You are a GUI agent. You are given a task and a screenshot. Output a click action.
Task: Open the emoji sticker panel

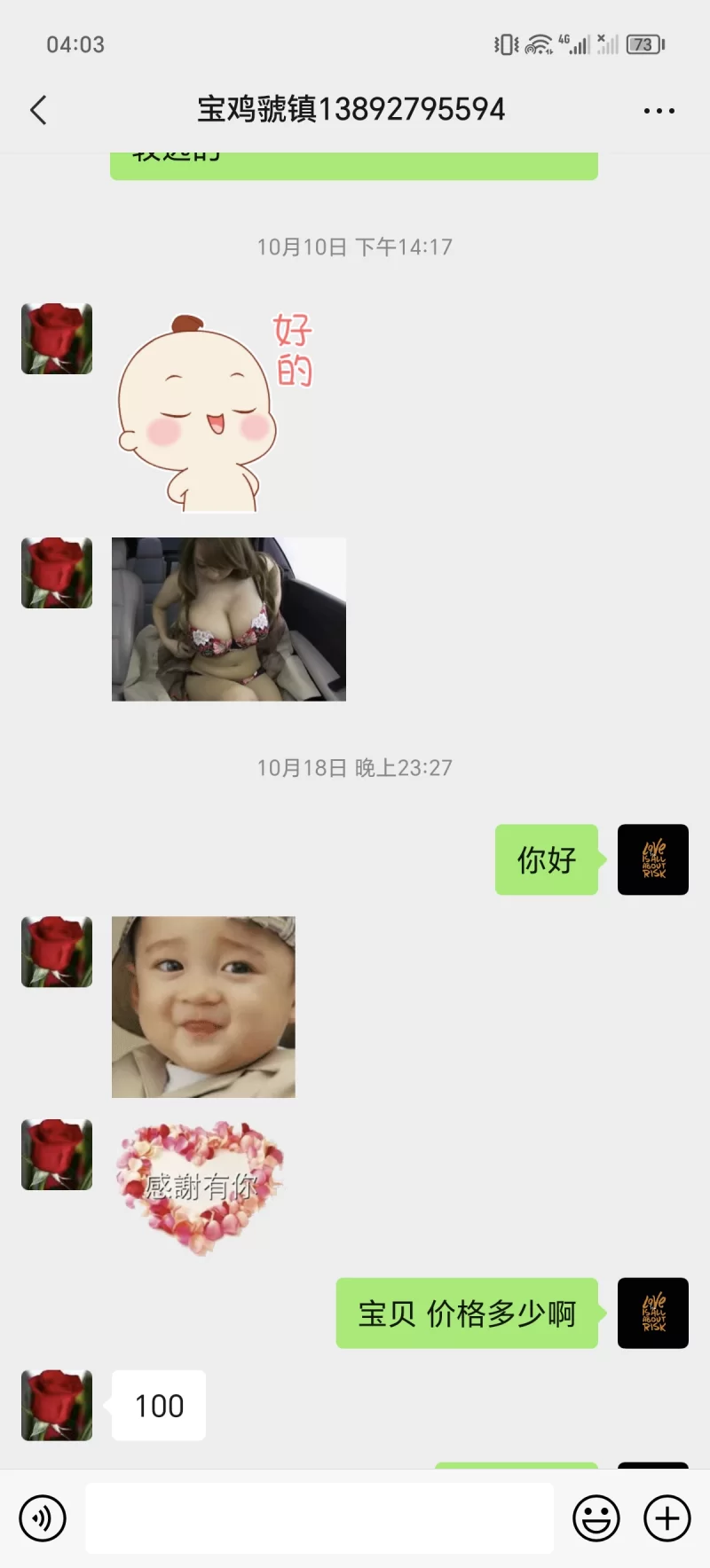tap(596, 1518)
